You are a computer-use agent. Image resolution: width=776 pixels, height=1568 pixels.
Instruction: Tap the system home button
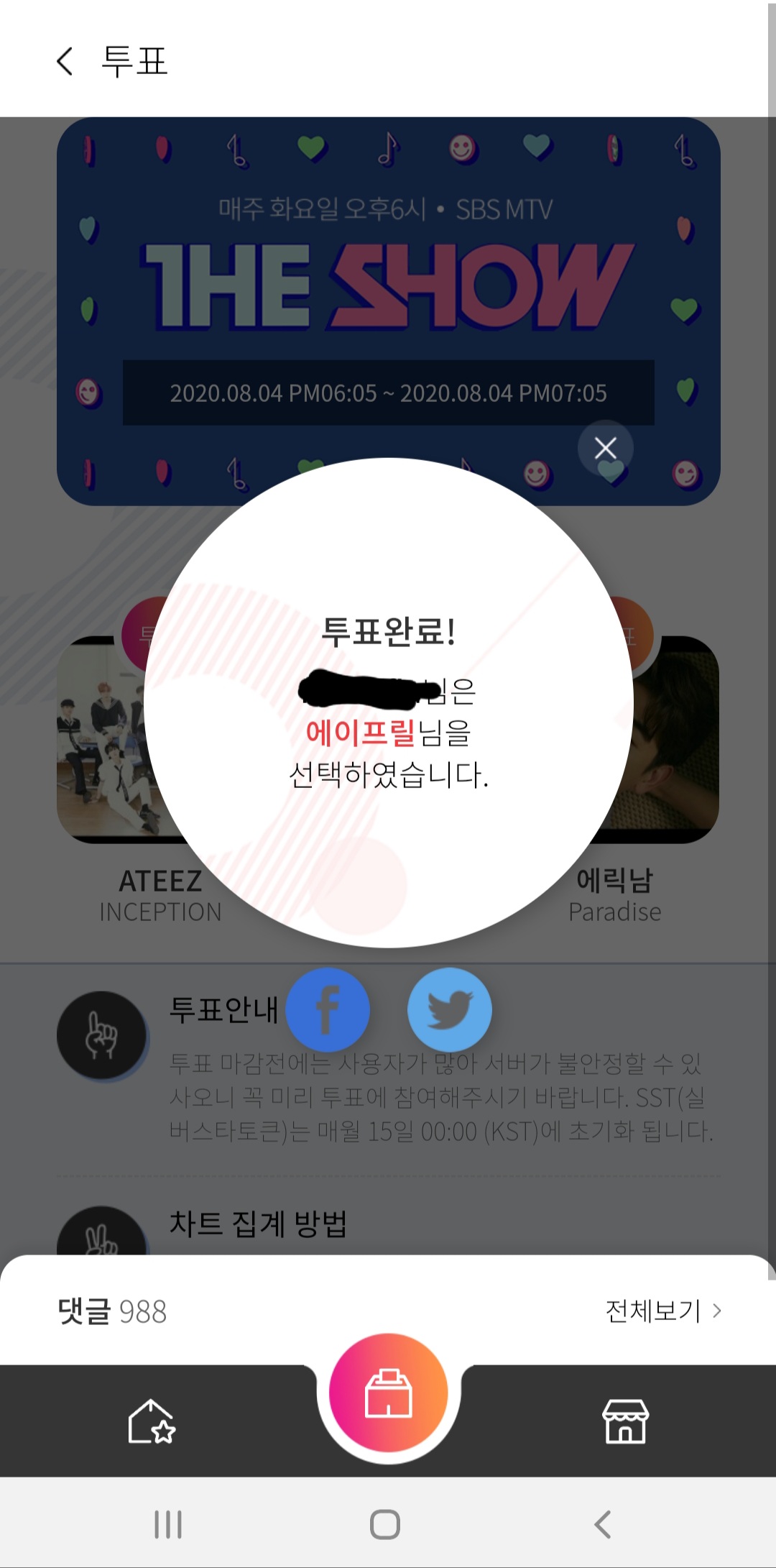pos(385,1524)
